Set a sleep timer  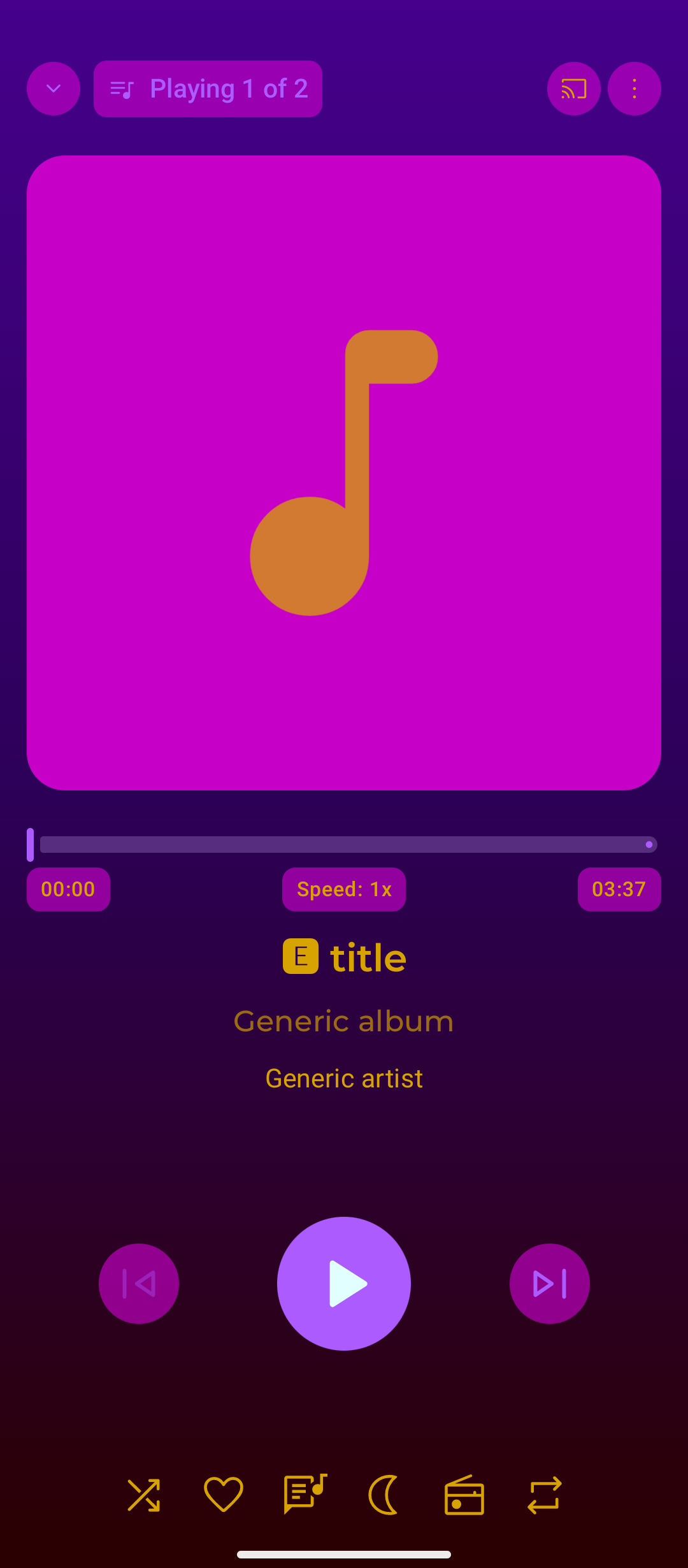point(384,1495)
